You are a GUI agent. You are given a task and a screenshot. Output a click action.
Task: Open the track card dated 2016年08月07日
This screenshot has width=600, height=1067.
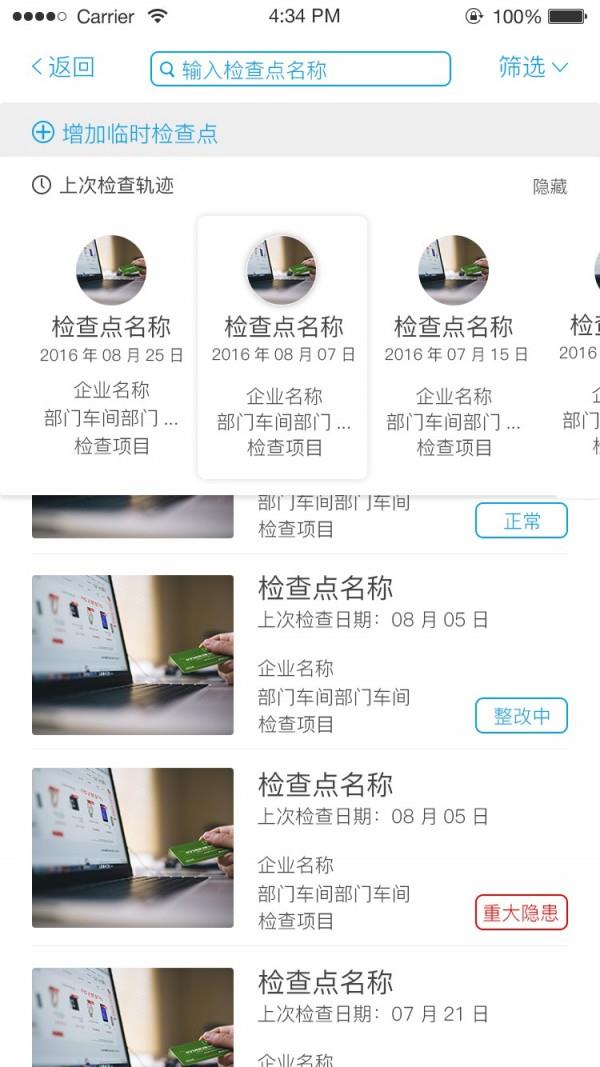[283, 347]
